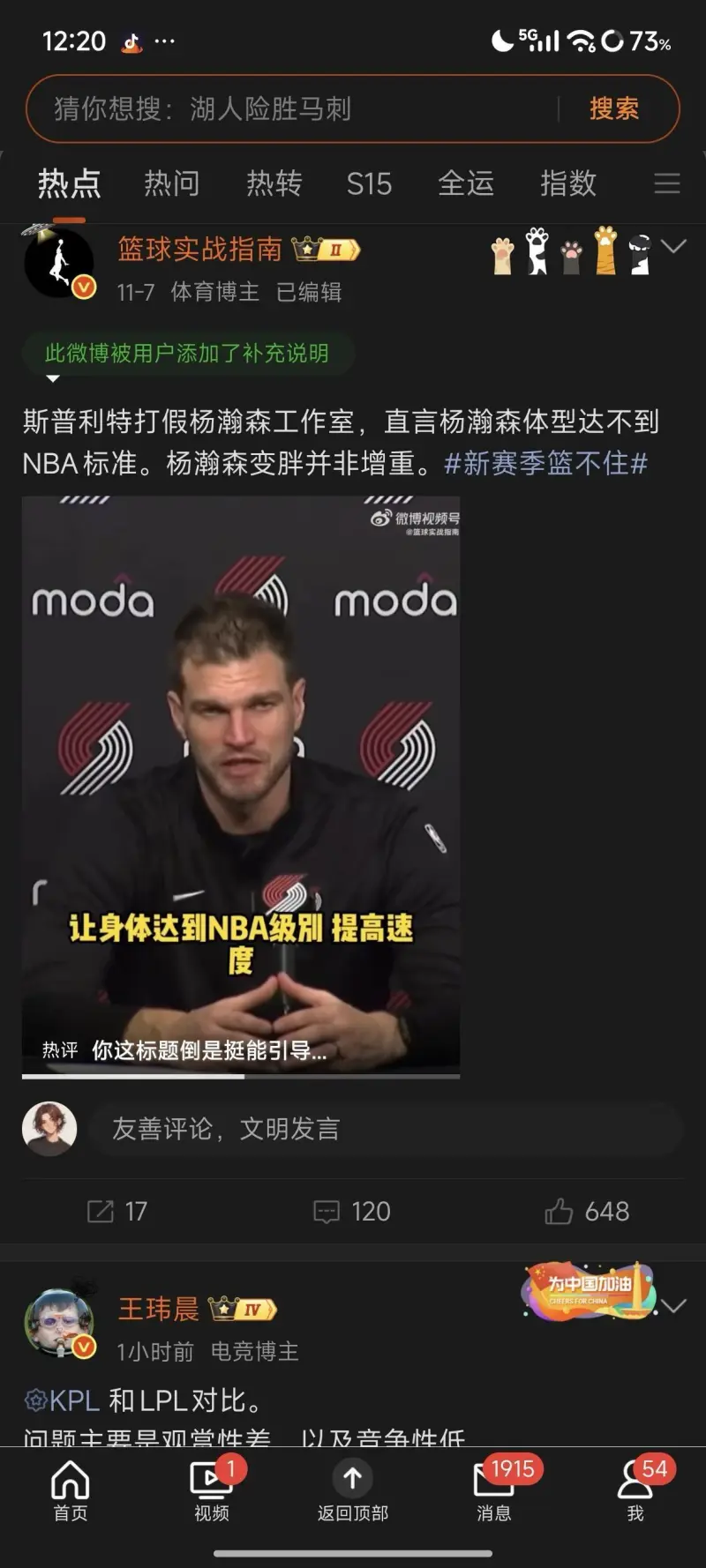Open the #新赛季篮不住# hashtag
Screen dimensions: 706x1568
pyautogui.click(x=545, y=463)
